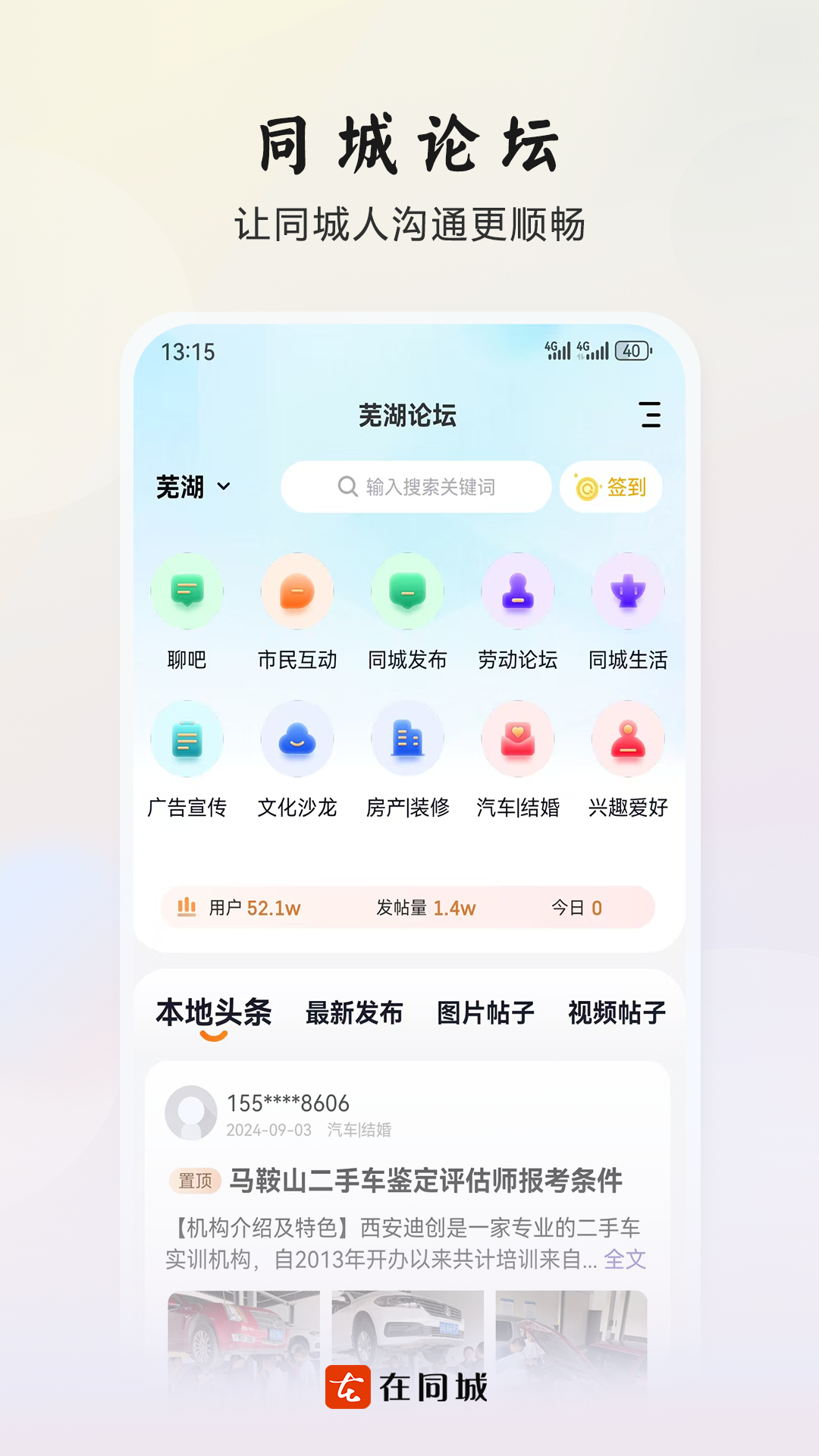
Task: Open the 同城生活 category
Action: coord(628,607)
